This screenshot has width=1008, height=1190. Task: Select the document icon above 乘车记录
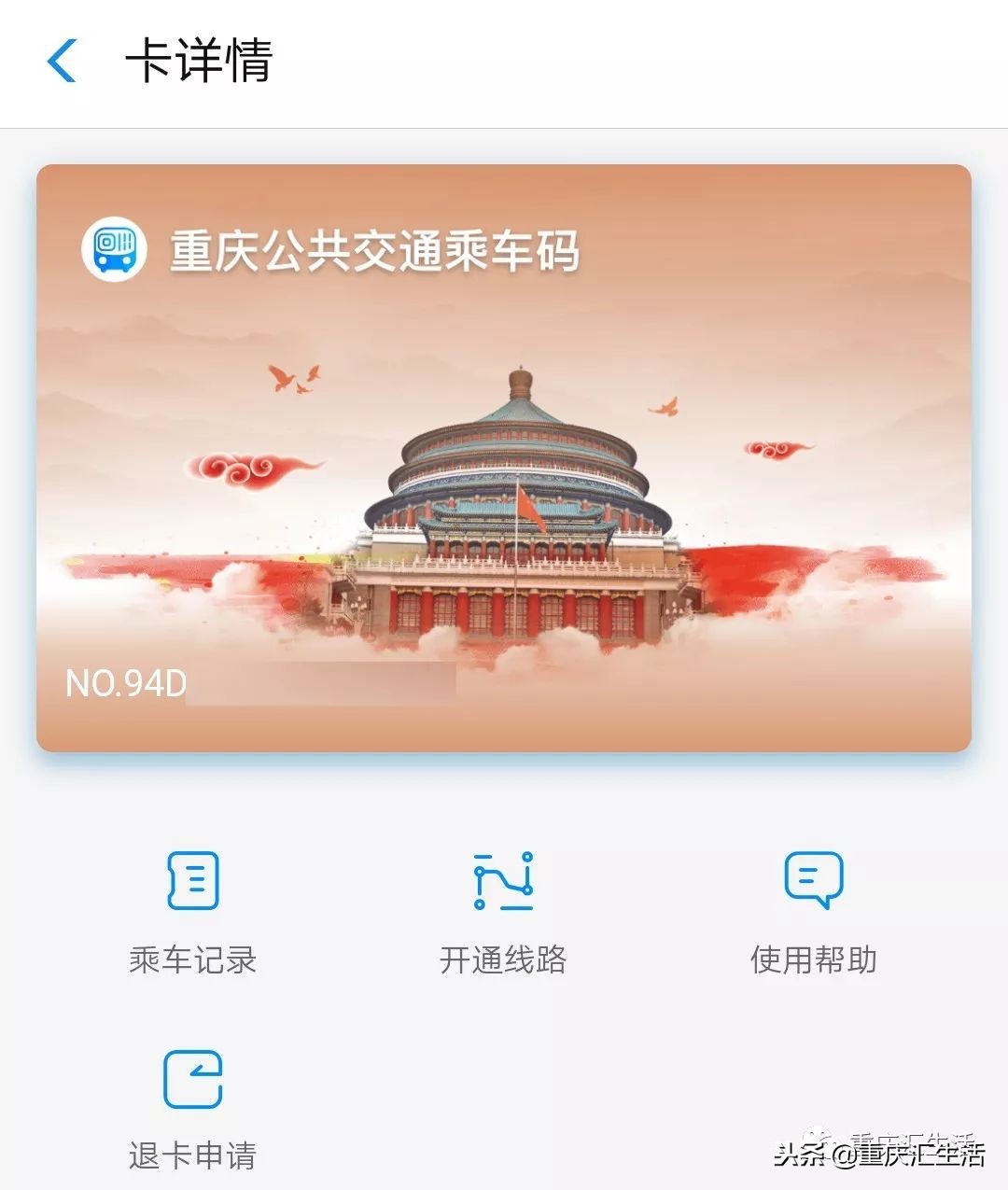coord(191,878)
